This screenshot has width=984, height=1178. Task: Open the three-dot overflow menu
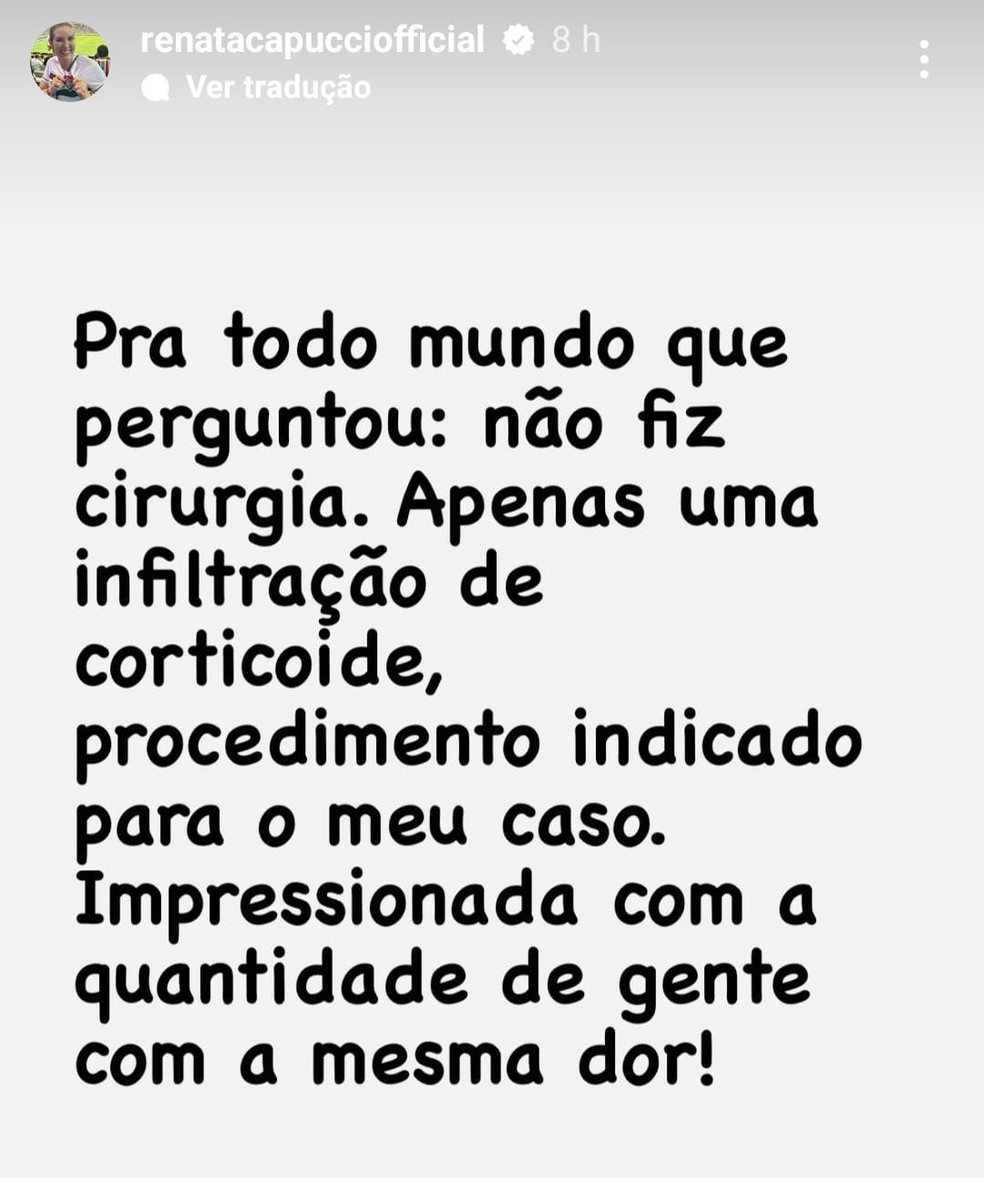pos(923,60)
